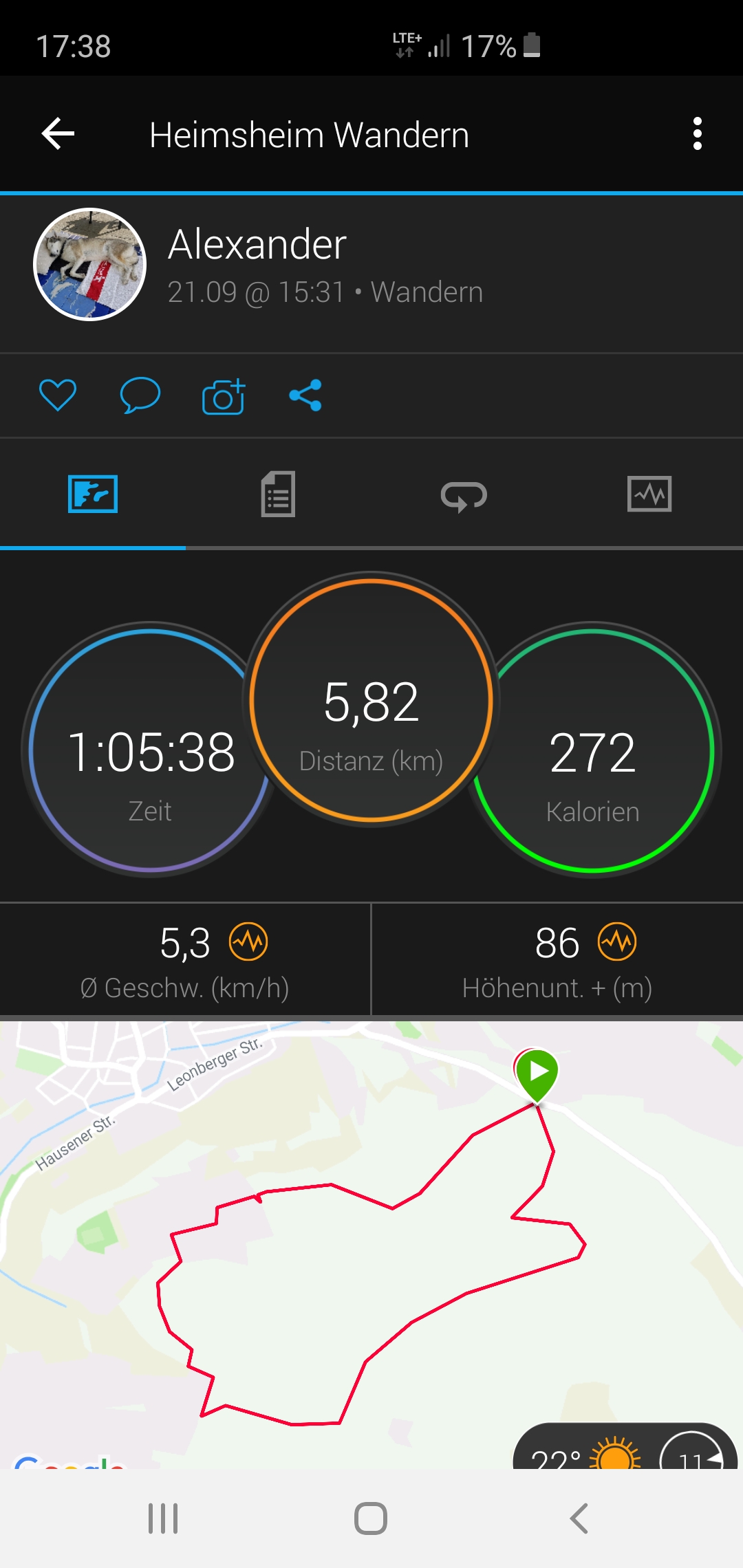Viewport: 743px width, 1568px height.
Task: Open recent apps from navigation bar
Action: pos(163,1518)
